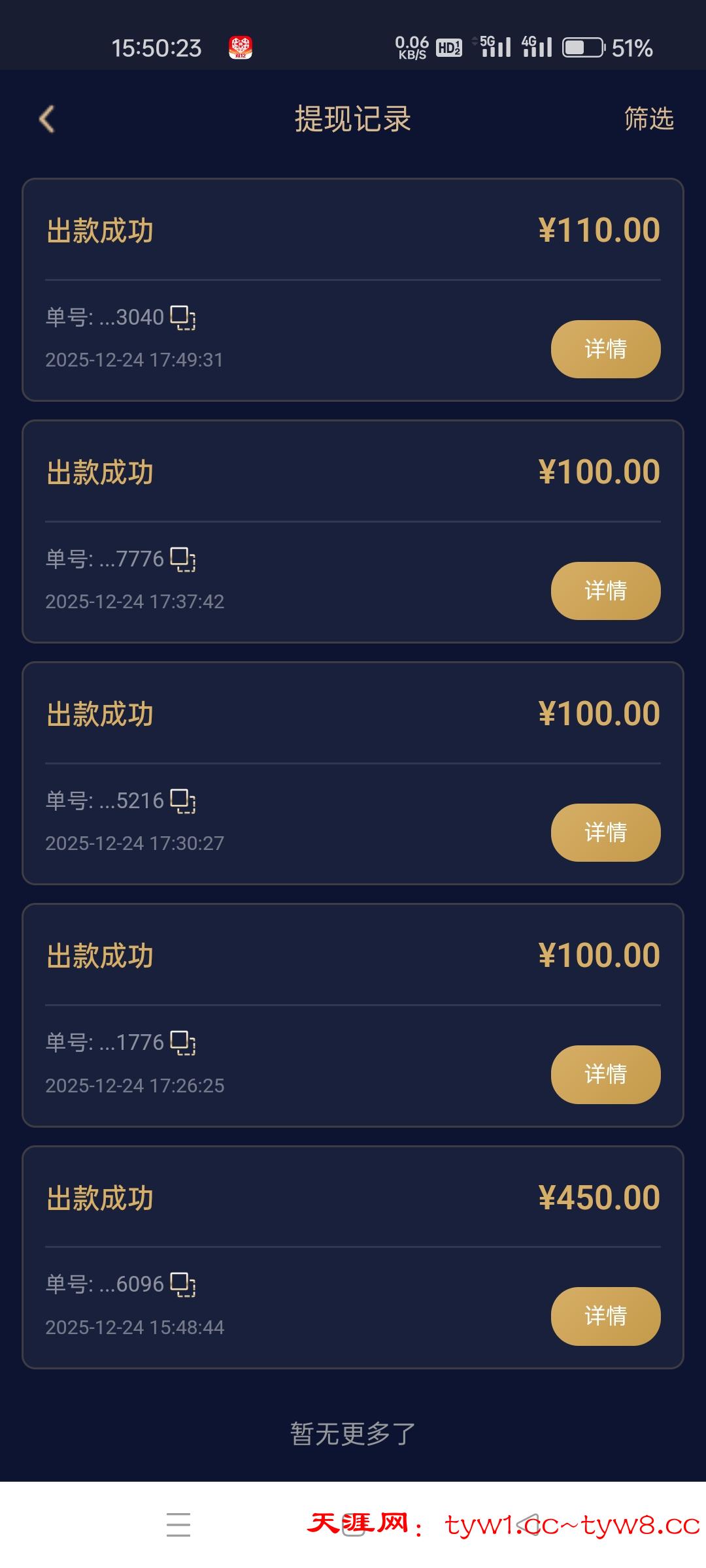View 详情 for order ending 1776

605,1074
